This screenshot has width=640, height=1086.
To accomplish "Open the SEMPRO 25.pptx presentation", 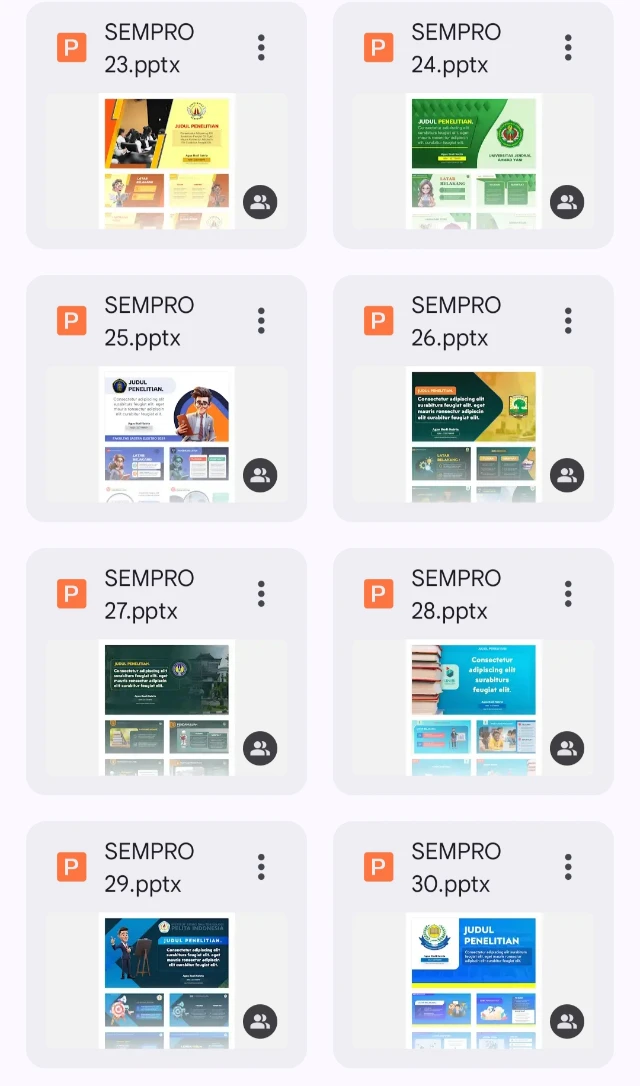I will click(166, 433).
